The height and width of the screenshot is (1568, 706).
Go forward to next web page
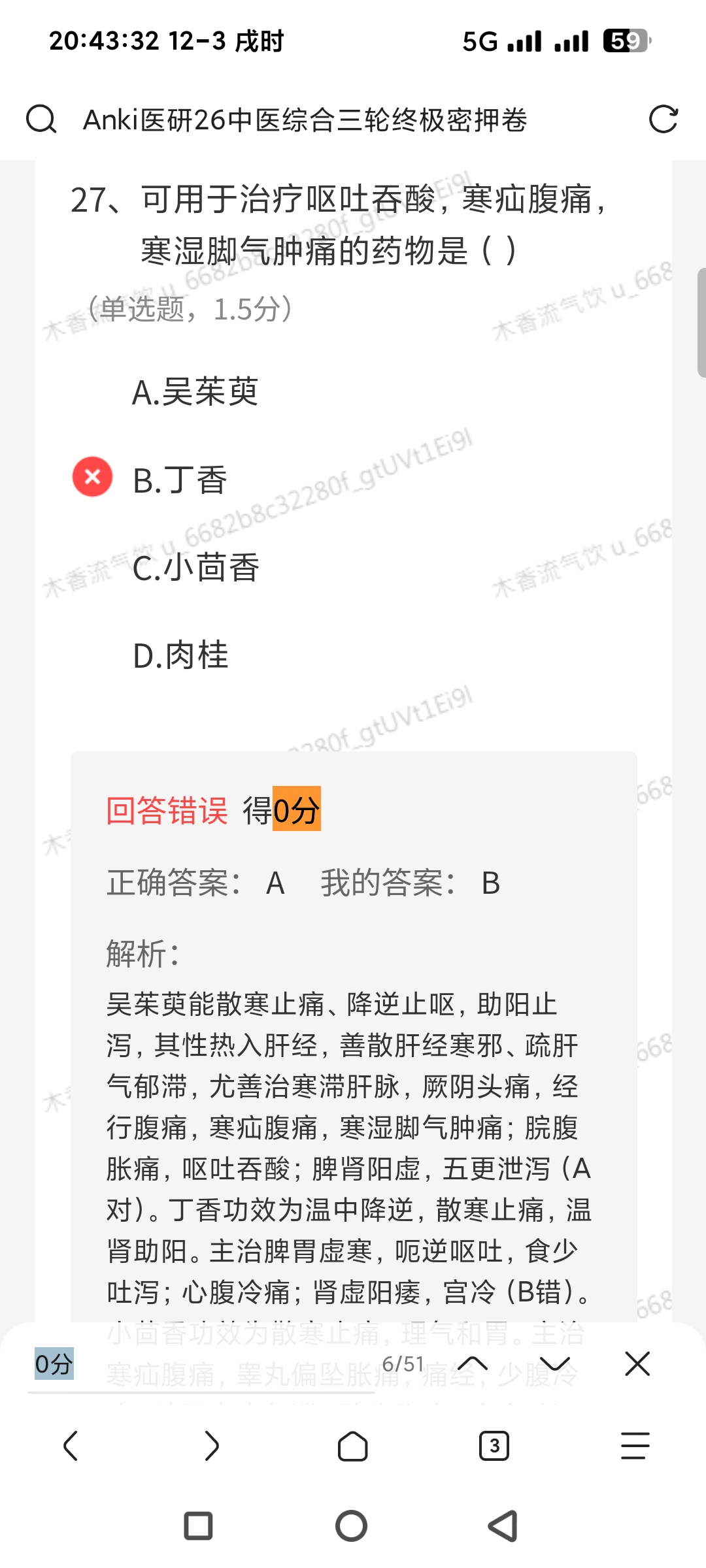click(212, 1446)
